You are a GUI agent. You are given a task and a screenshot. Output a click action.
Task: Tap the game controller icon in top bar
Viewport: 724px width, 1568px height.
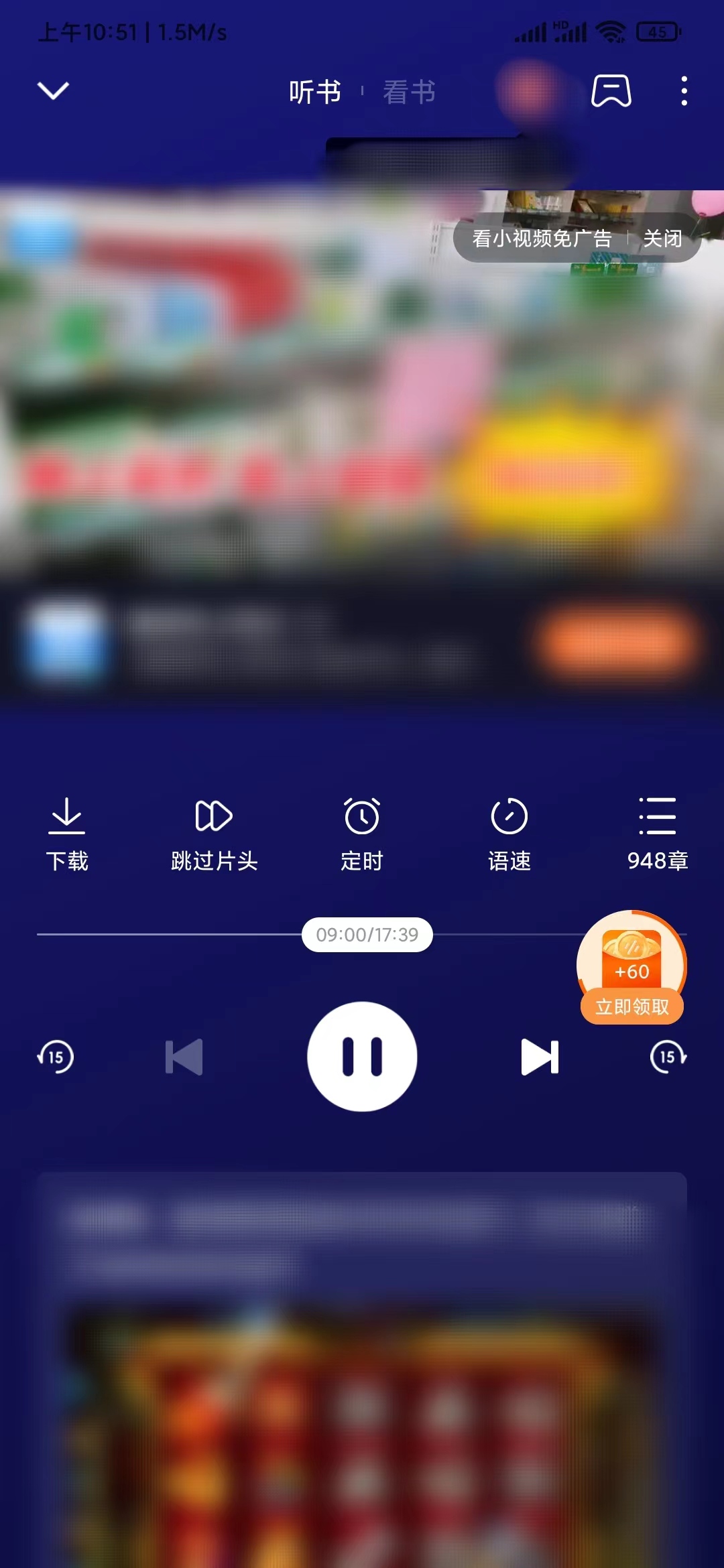(x=611, y=92)
